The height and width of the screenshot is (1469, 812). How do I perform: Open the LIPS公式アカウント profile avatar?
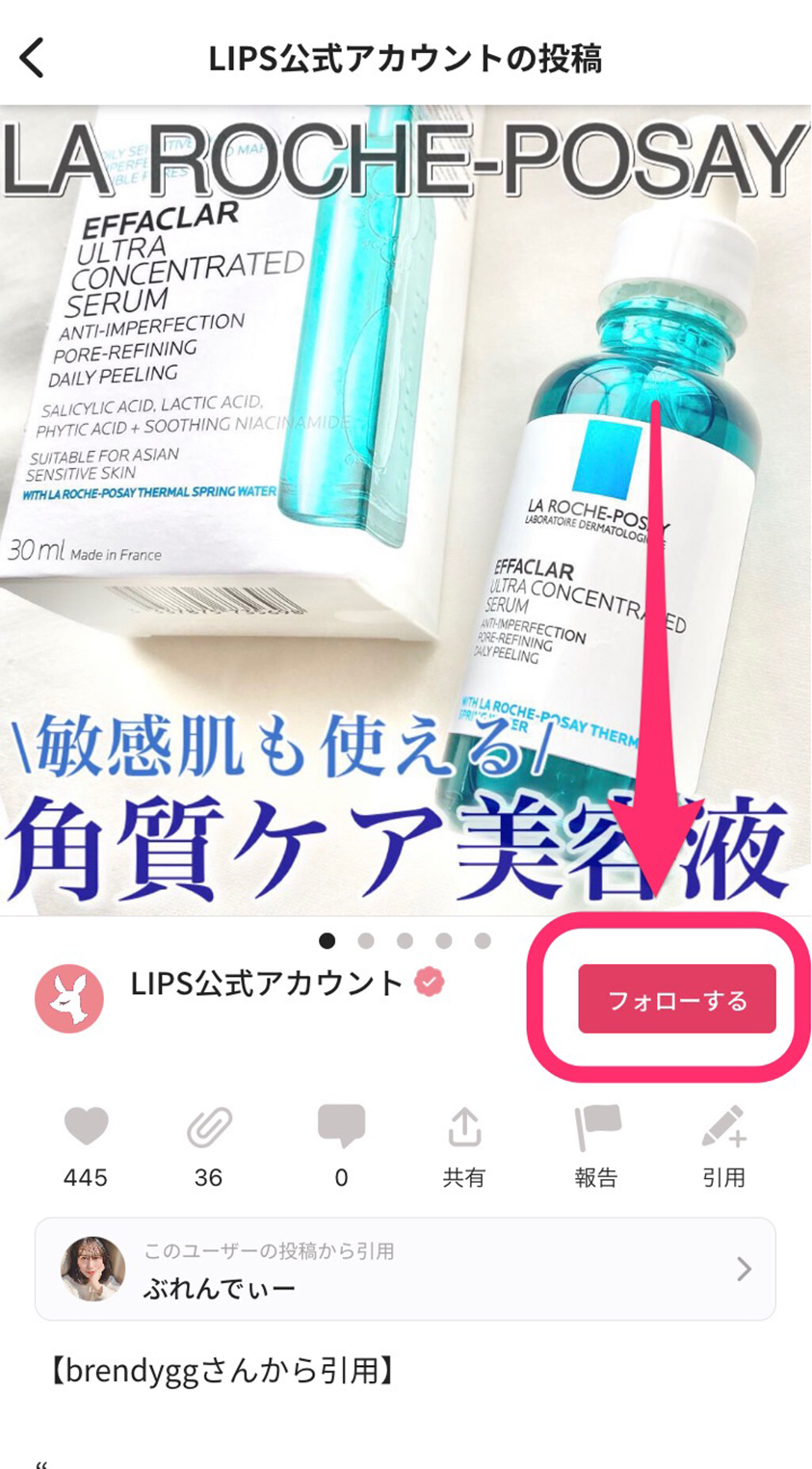point(69,999)
